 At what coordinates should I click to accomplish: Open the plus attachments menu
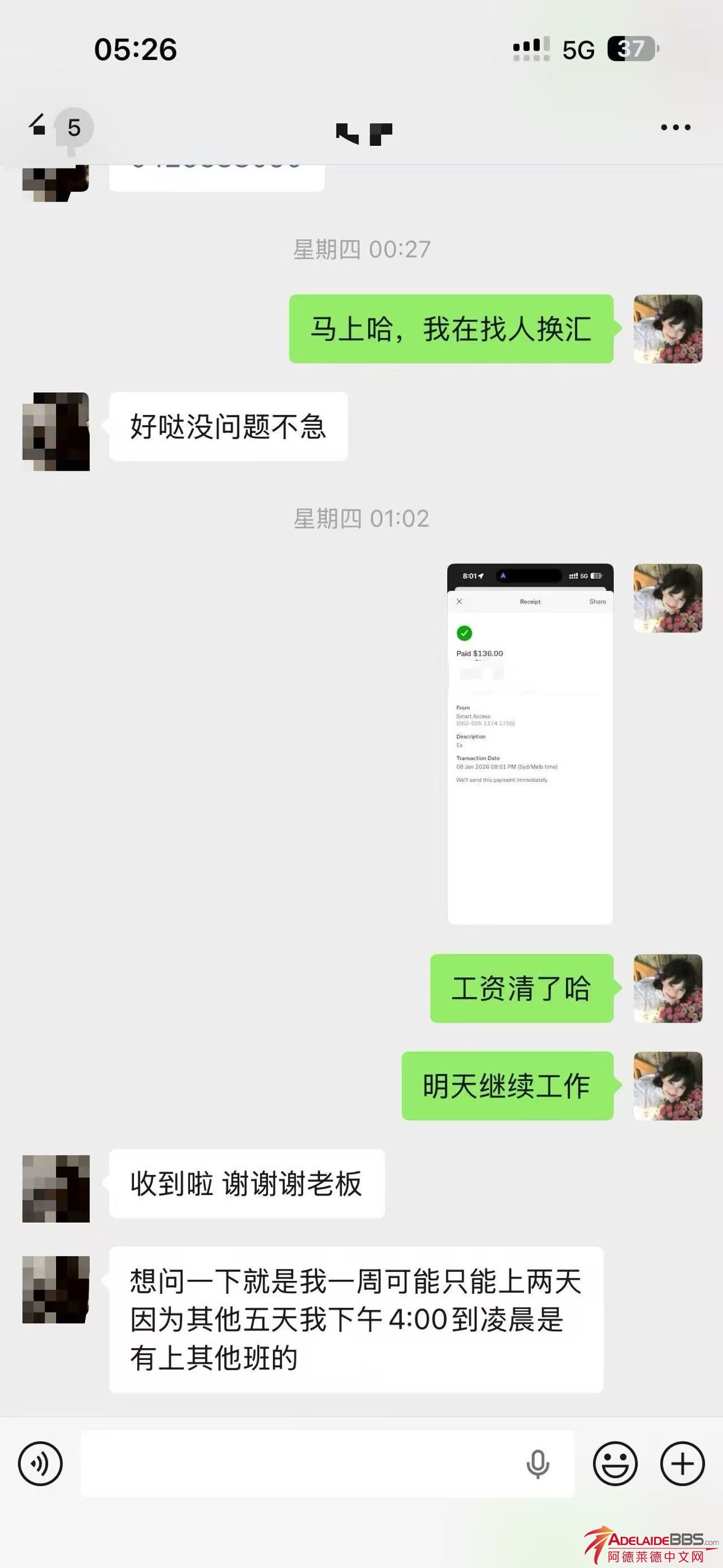682,1463
